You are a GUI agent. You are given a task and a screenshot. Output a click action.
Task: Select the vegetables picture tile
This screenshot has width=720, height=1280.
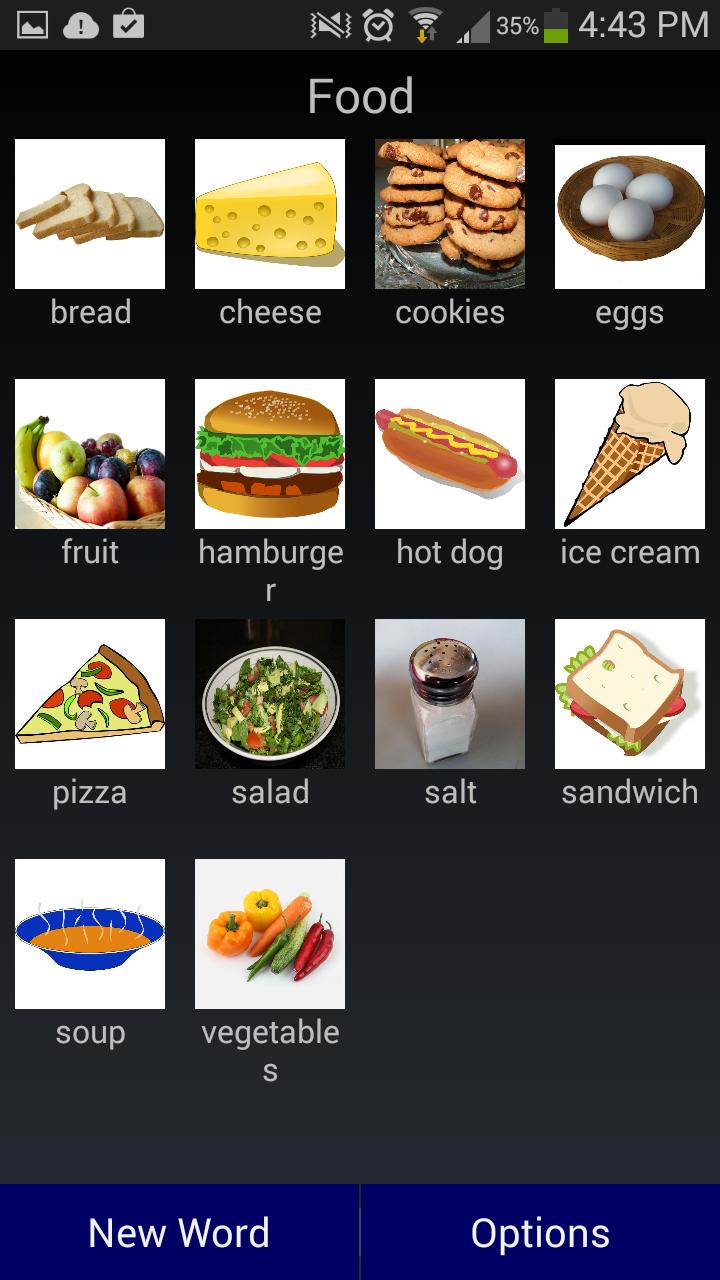click(270, 934)
